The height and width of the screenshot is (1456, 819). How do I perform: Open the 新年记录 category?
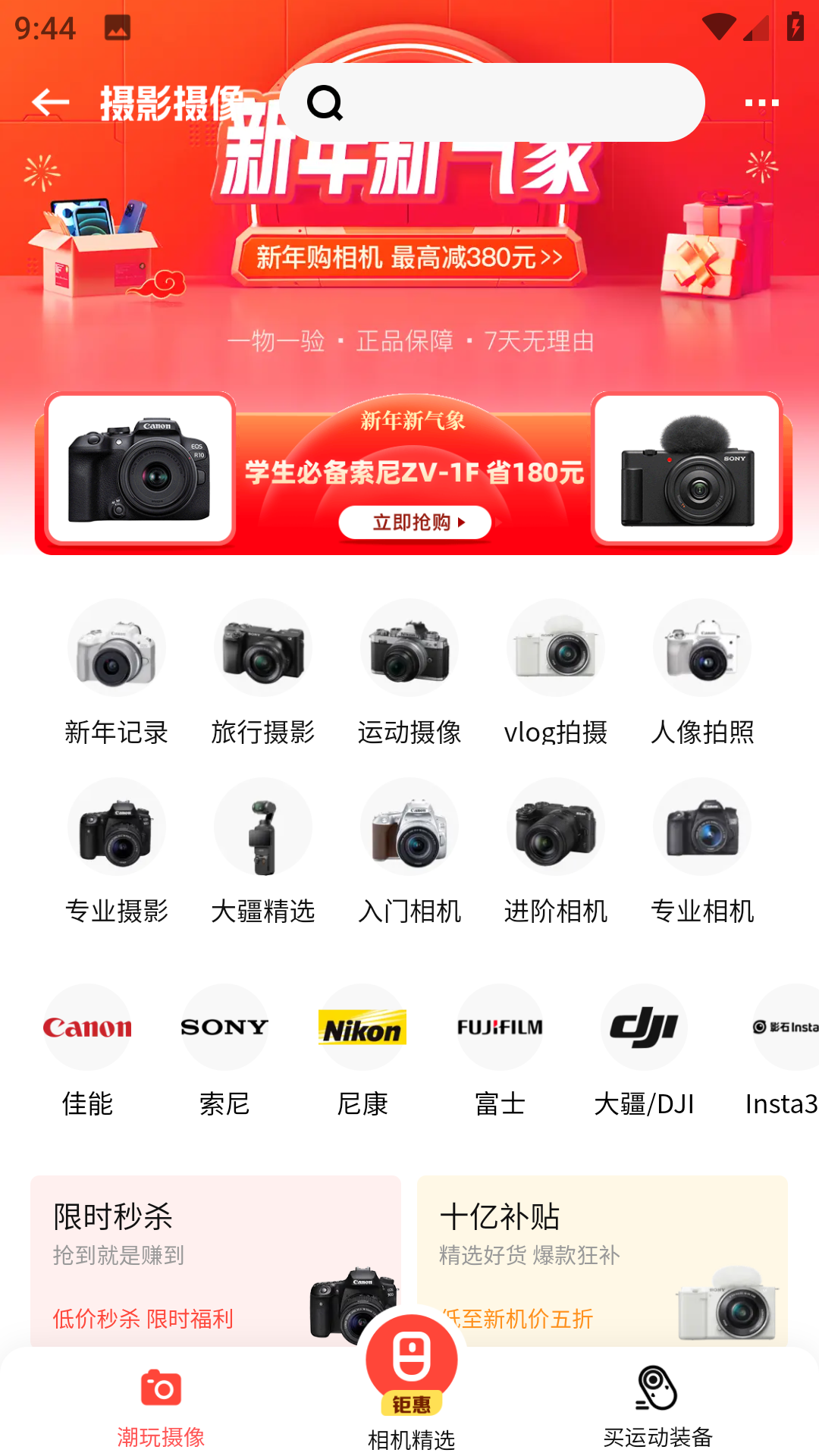116,673
